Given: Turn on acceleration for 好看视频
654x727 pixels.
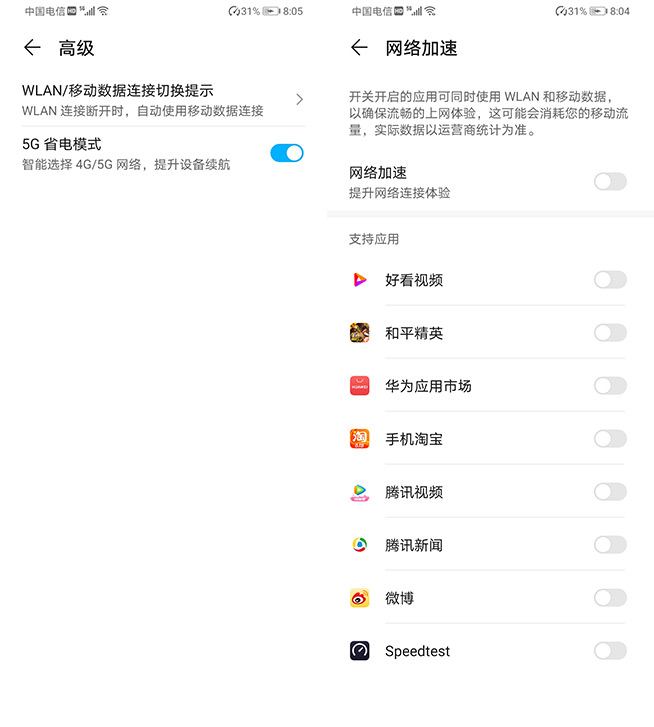Looking at the screenshot, I should pyautogui.click(x=610, y=280).
